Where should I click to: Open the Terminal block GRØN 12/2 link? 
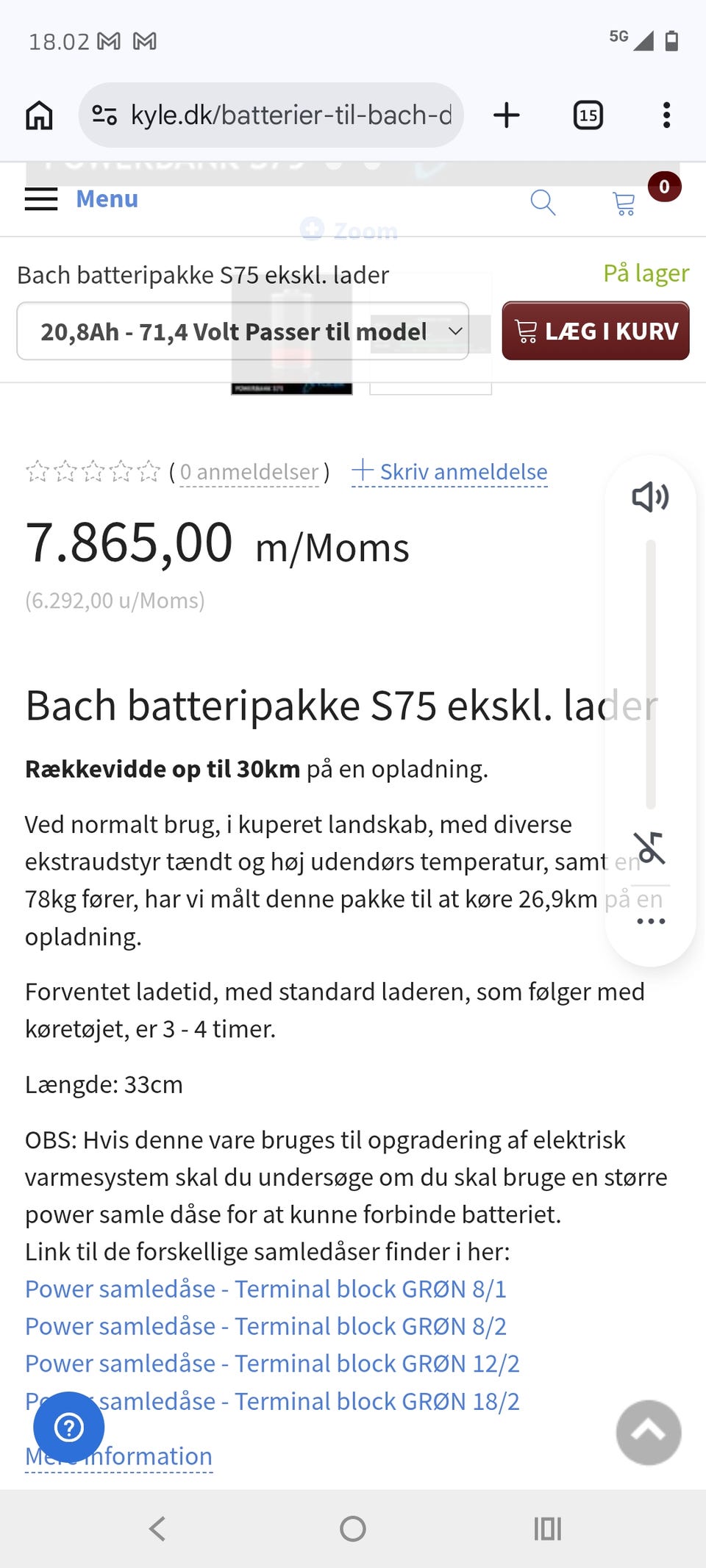272,1364
